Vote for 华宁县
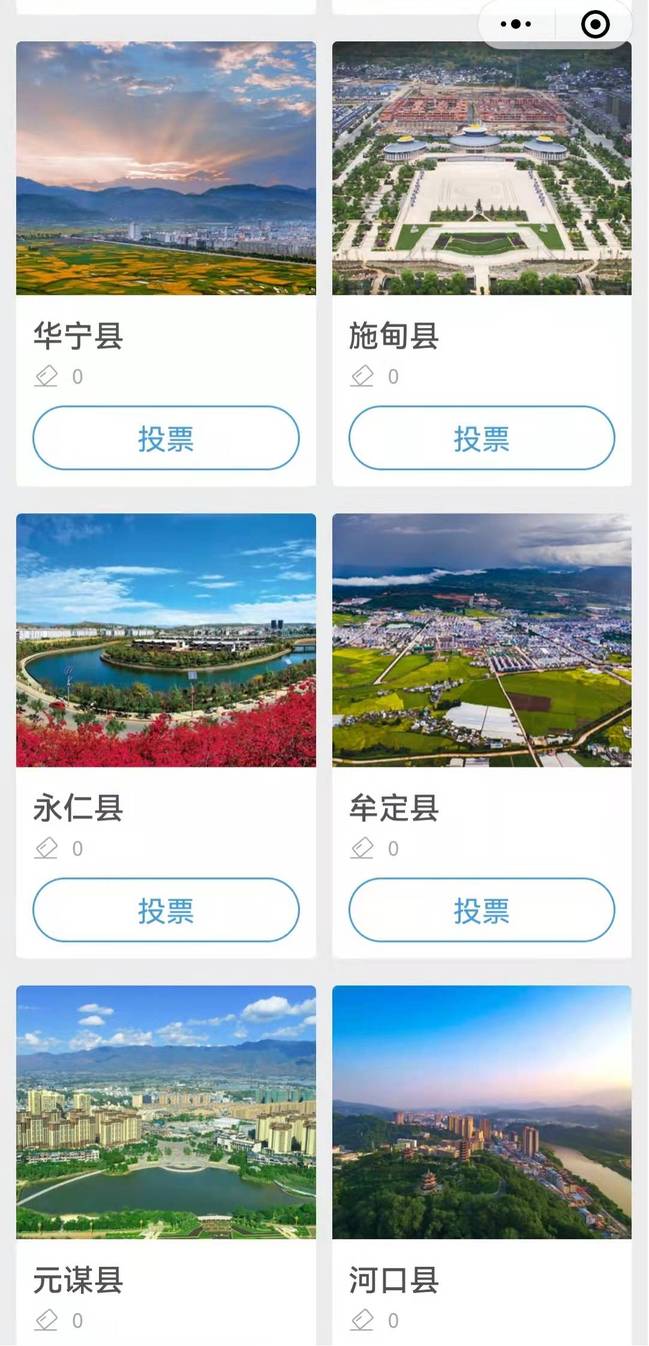 [166, 438]
